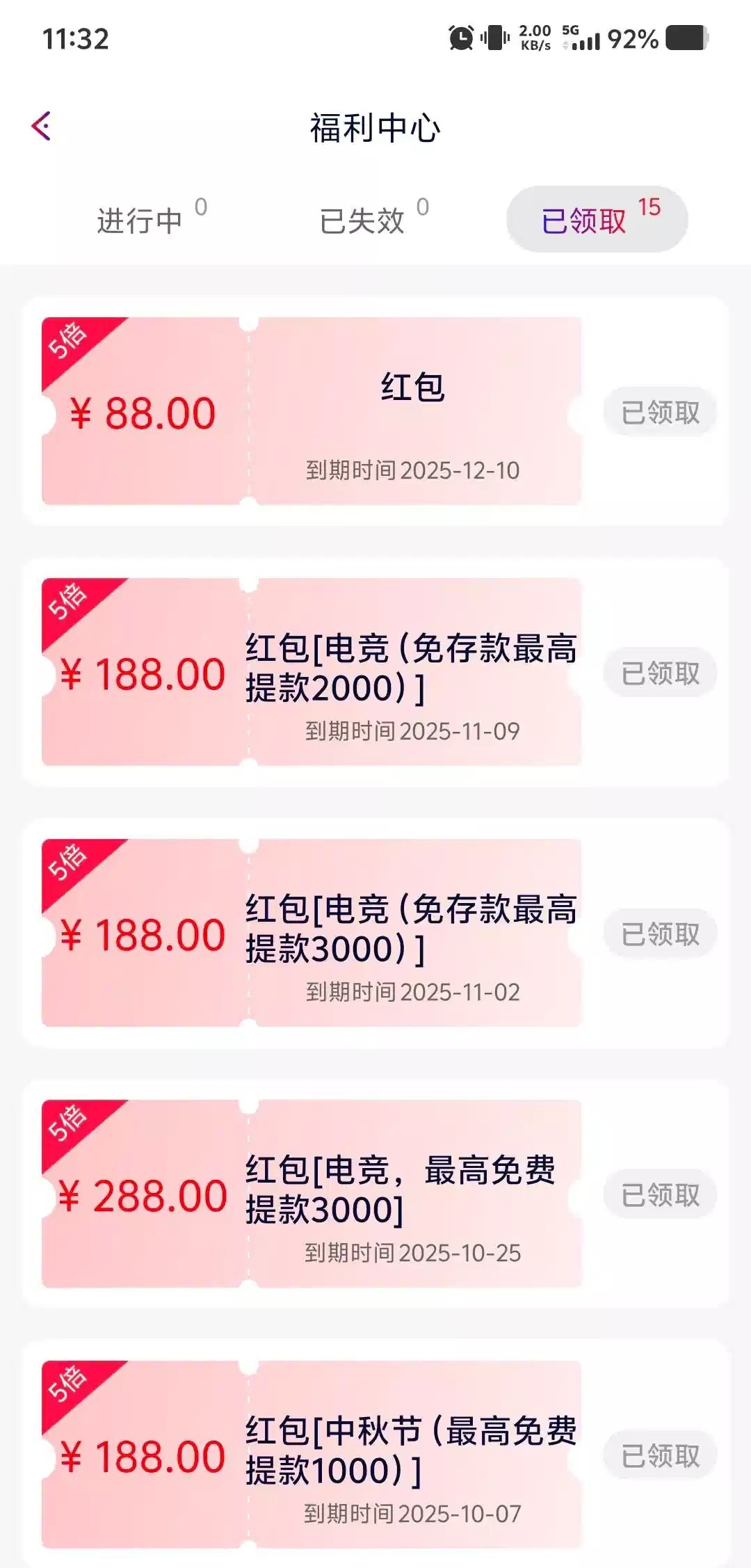Open the 中秋节 ¥188.00 coupon

(312, 1454)
